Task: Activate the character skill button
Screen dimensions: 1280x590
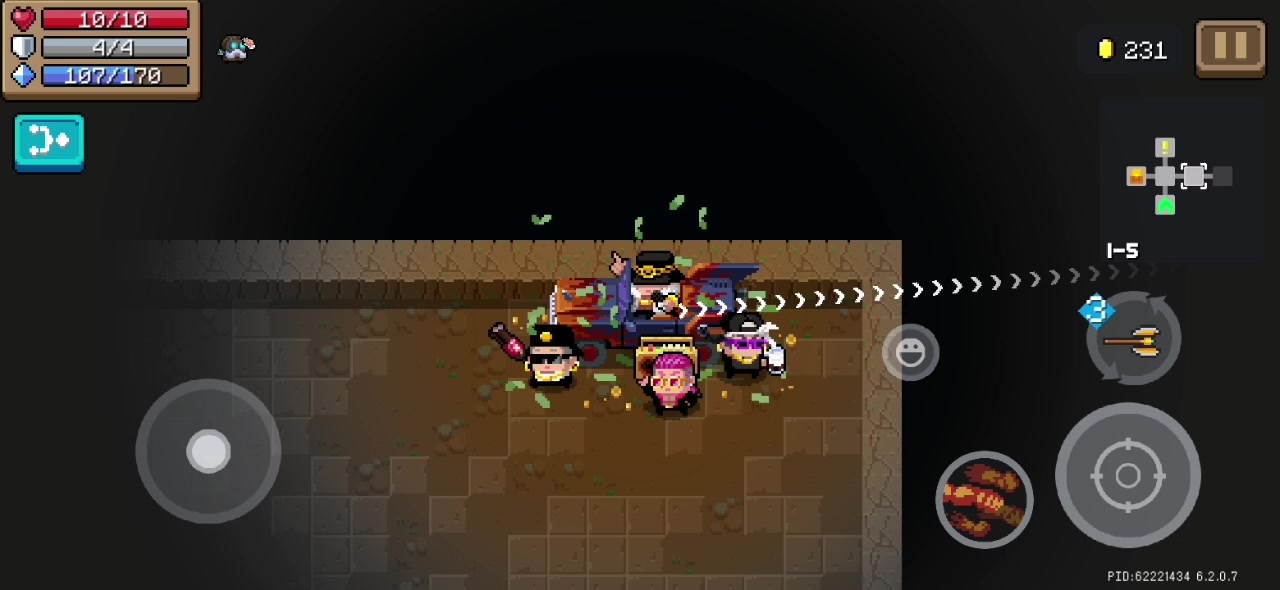Action: 984,499
